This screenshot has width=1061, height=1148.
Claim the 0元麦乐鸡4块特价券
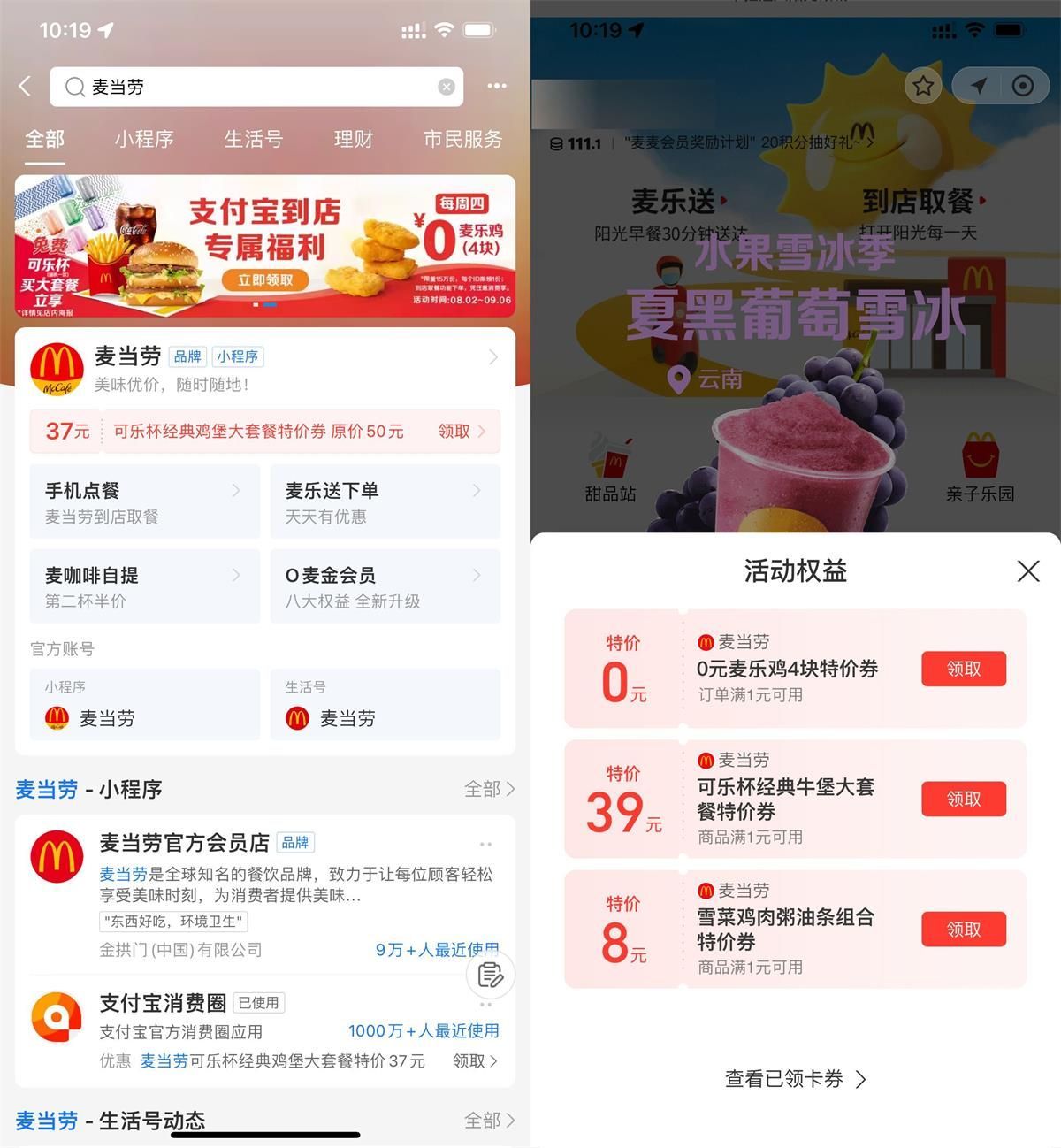[963, 669]
